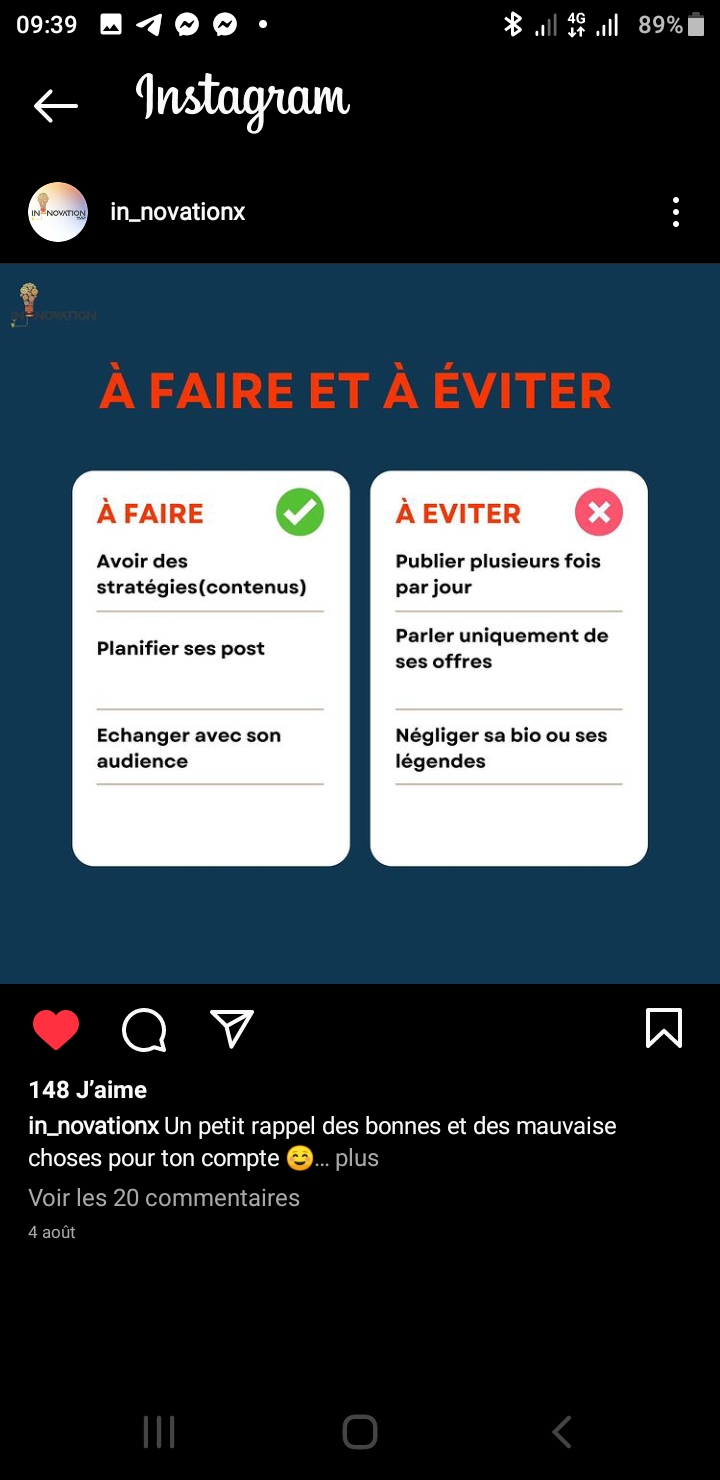Expand the caption with "plus"
Screen dimensions: 720x1480
pos(357,1159)
